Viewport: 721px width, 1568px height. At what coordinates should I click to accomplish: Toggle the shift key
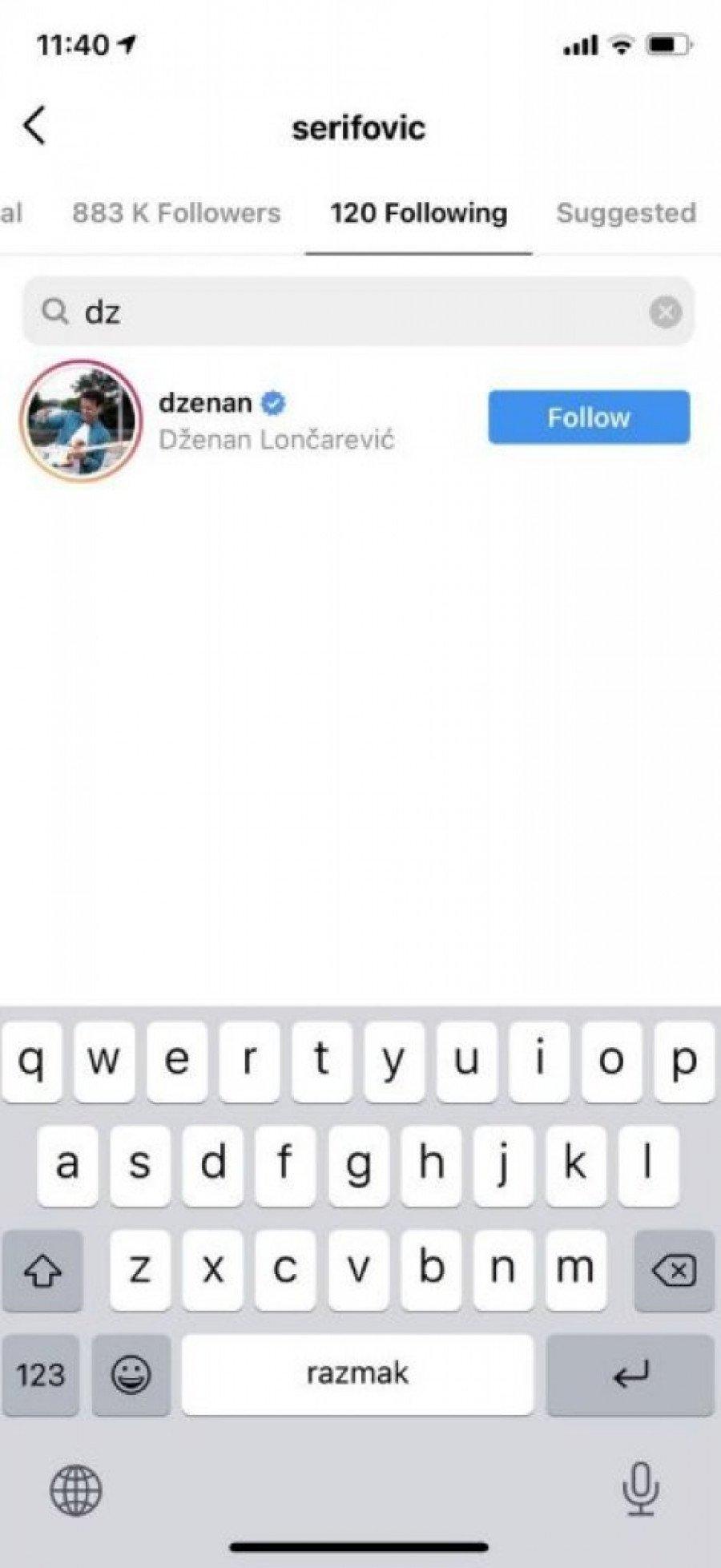coord(42,1270)
